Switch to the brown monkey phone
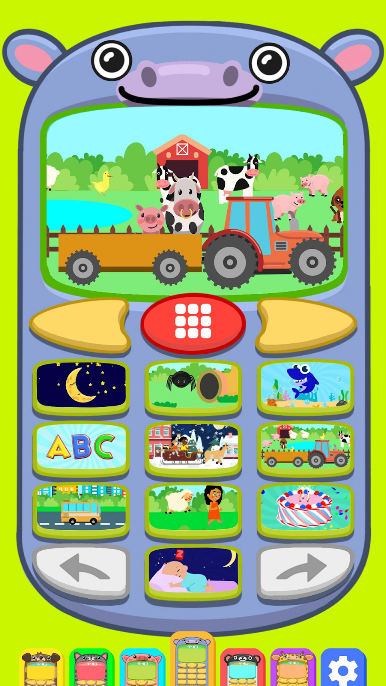Viewport: 386px width, 686px height. tap(42, 668)
